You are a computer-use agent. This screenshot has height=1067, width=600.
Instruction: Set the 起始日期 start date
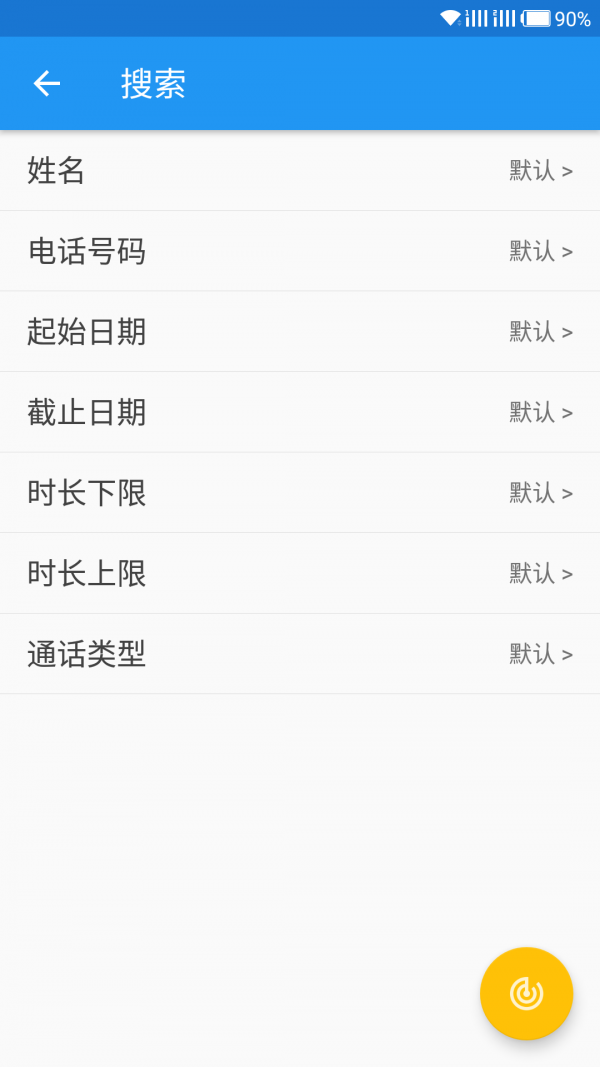(x=300, y=332)
